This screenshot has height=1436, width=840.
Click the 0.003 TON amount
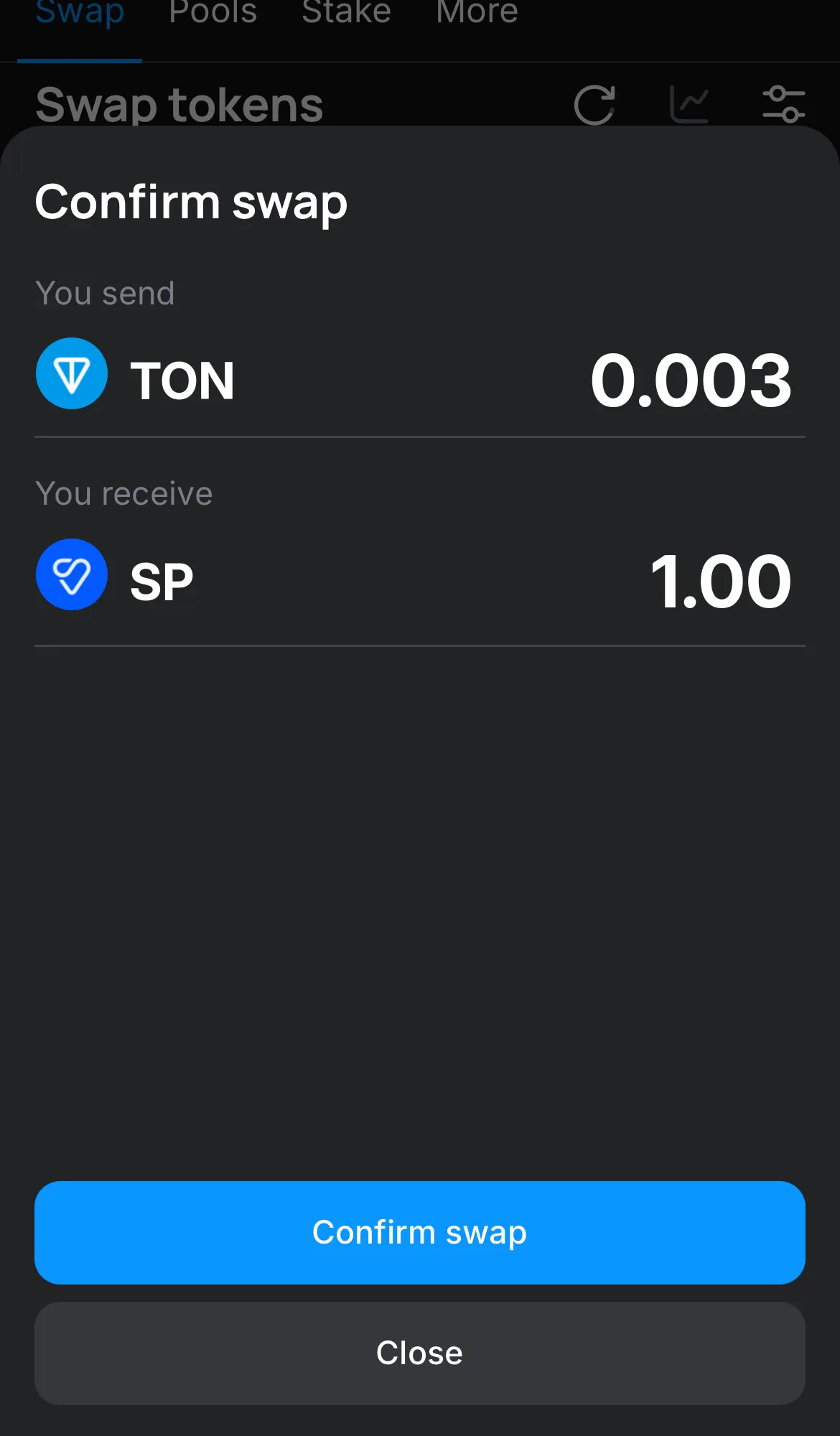point(691,381)
